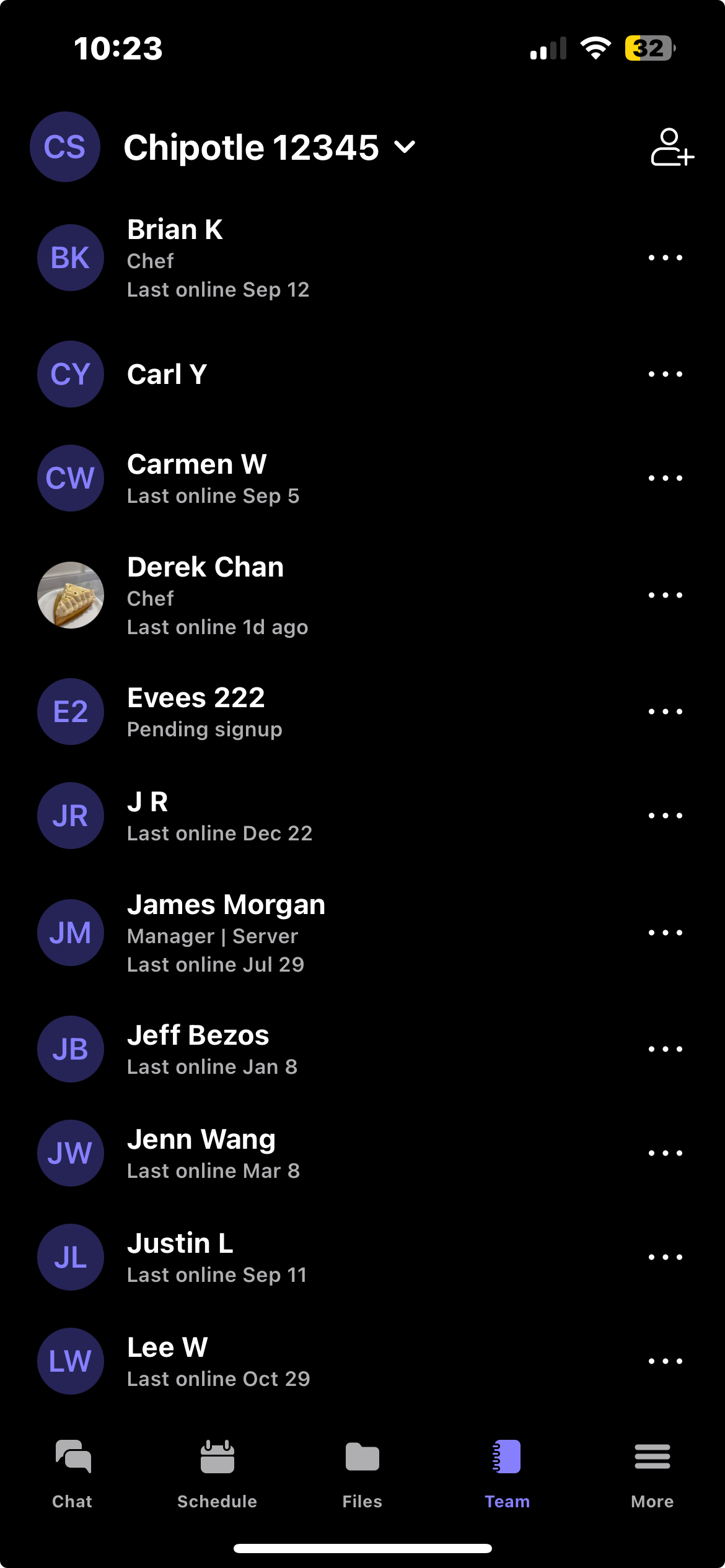Open more options for Evees 222
Screen dimensions: 725x1568
tap(665, 712)
